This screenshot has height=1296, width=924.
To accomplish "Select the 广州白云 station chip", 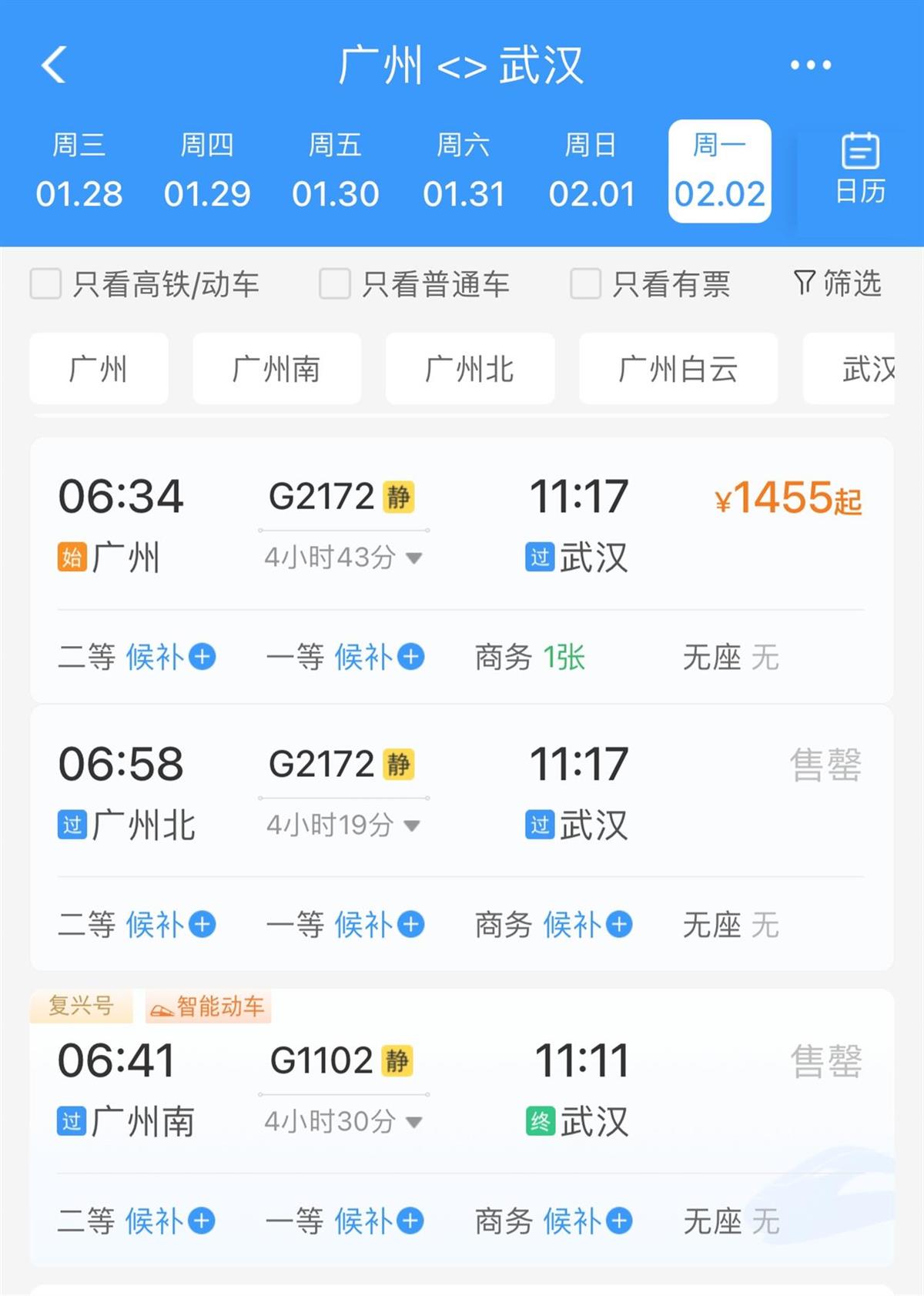I will (678, 369).
